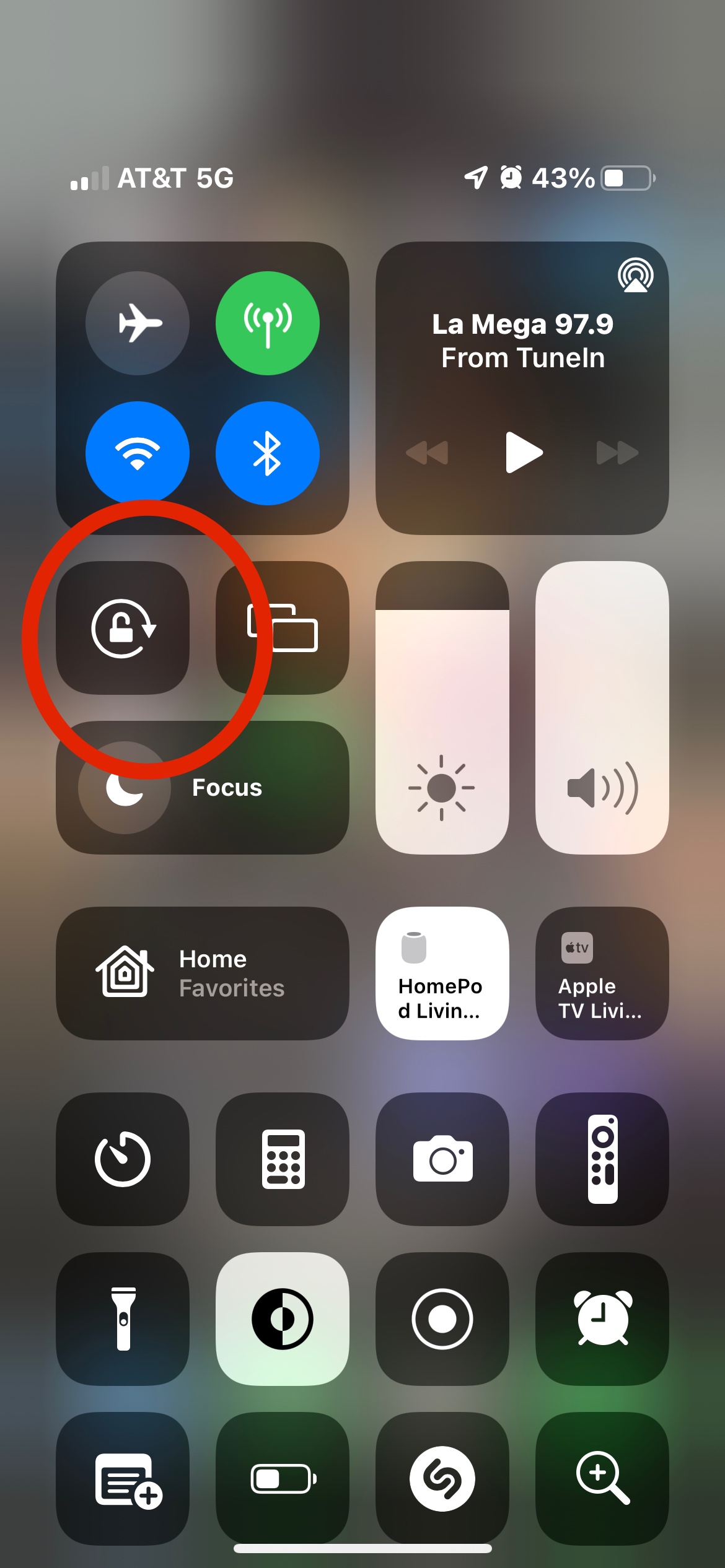Open Focus mode options
This screenshot has width=725, height=1568.
pos(203,787)
